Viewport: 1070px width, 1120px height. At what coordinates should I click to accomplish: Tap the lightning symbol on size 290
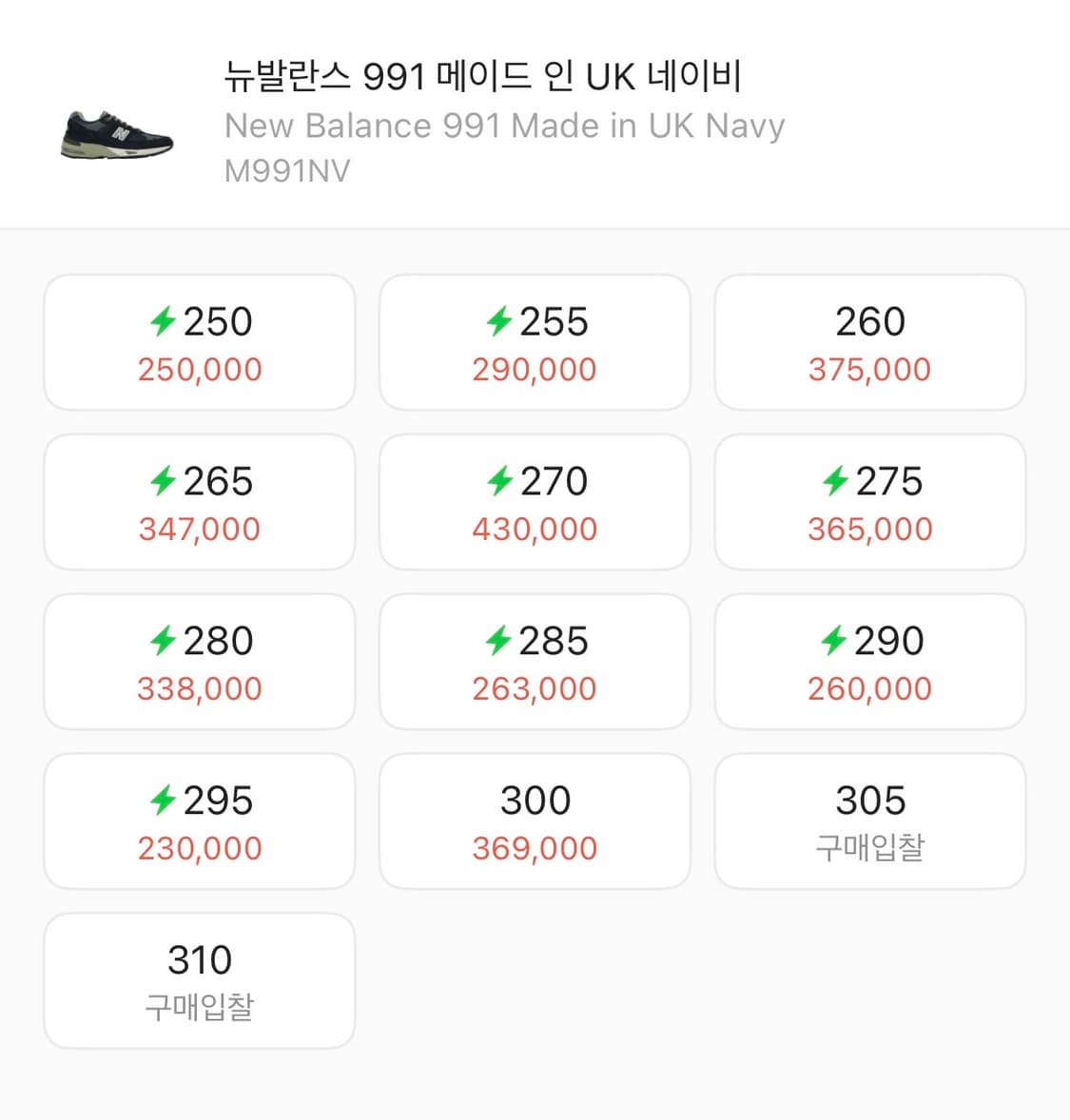pyautogui.click(x=835, y=642)
